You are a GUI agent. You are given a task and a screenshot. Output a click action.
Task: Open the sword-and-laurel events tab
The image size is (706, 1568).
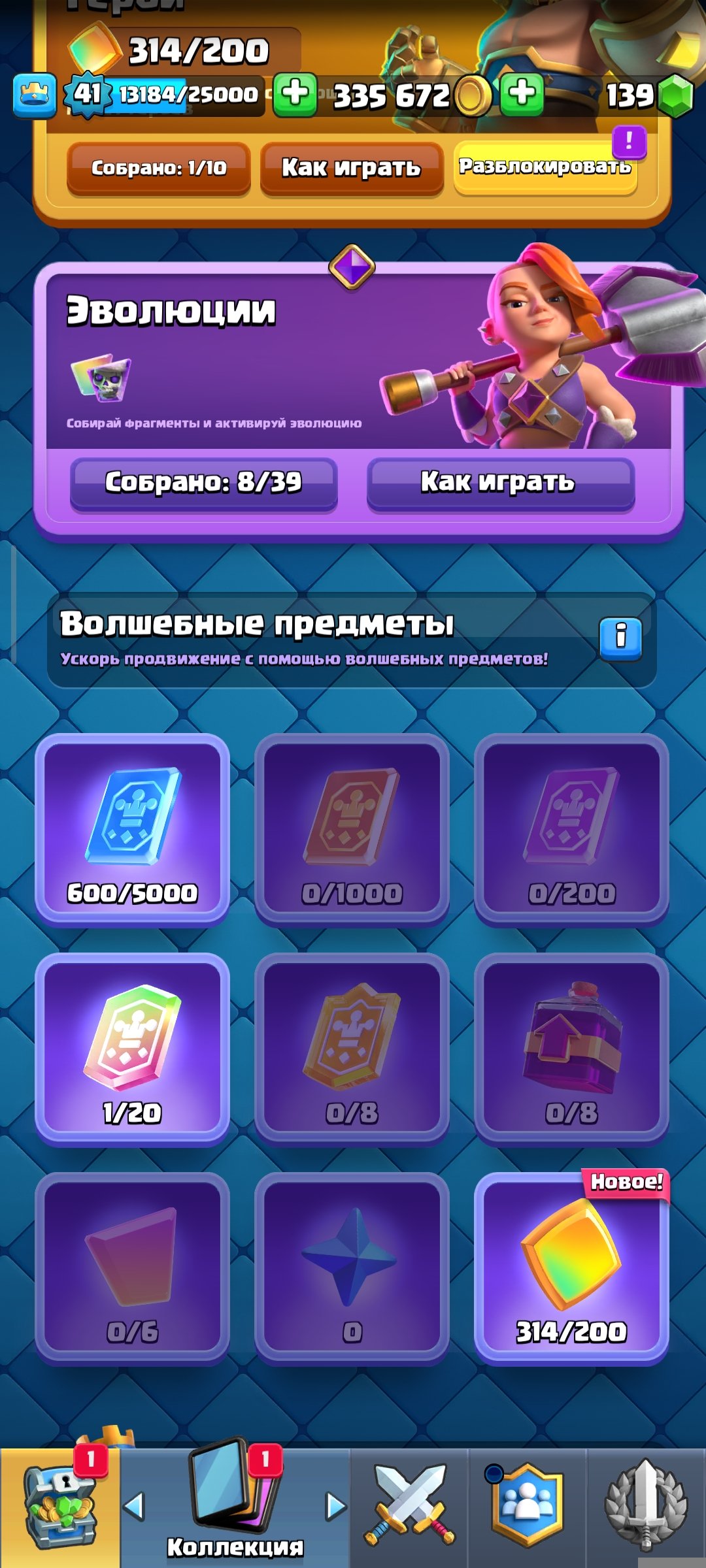click(646, 1508)
